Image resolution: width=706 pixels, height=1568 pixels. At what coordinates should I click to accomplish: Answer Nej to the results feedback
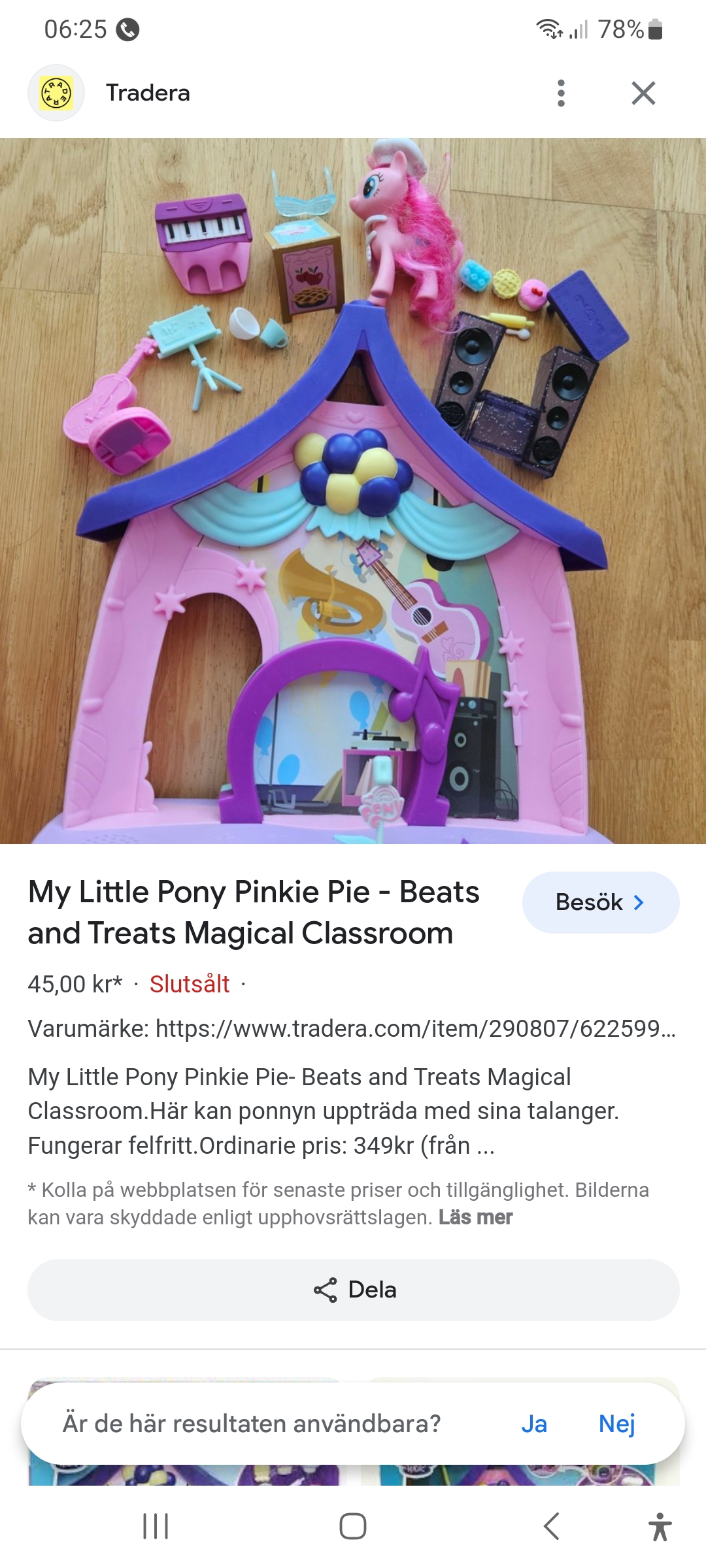616,1424
